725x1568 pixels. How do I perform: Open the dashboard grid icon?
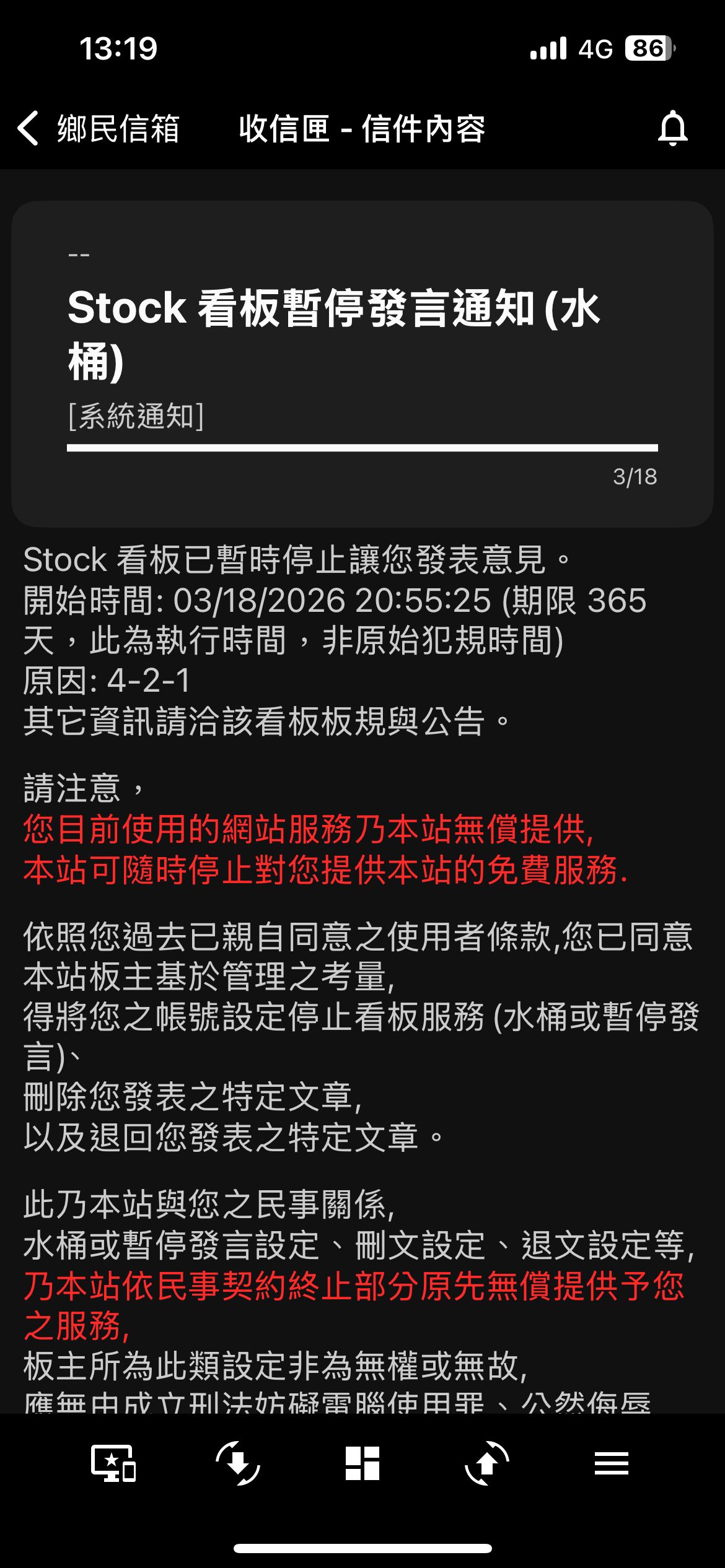tap(362, 1463)
